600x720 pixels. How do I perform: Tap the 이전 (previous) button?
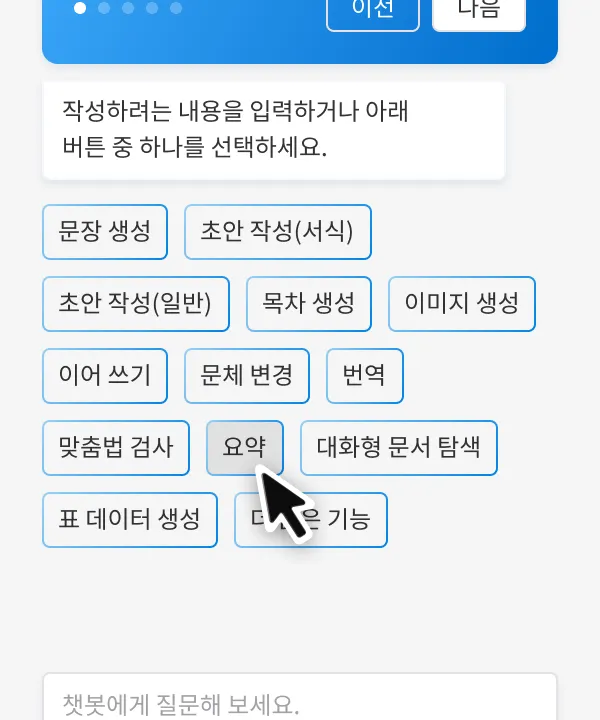(x=372, y=12)
